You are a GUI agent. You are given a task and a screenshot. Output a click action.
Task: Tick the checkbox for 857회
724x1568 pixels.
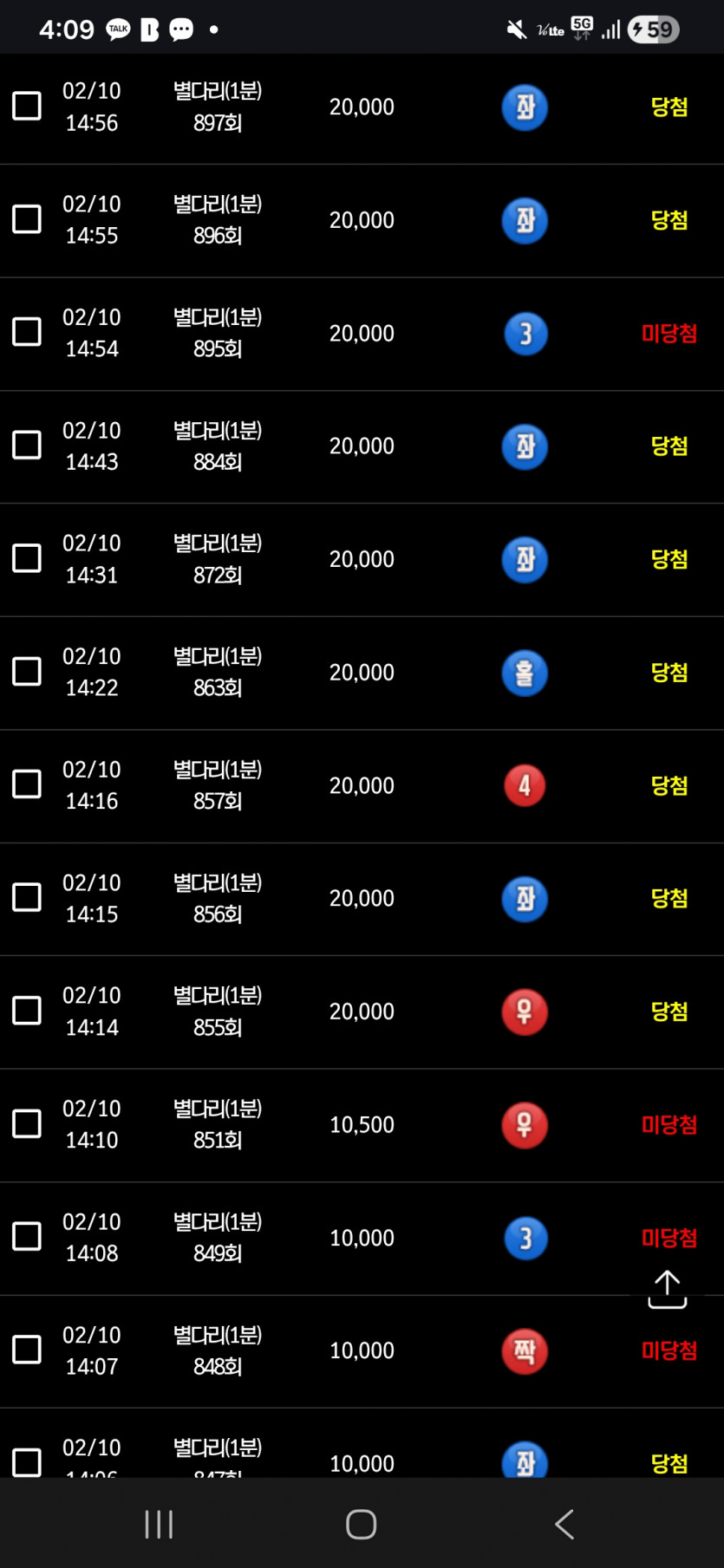[27, 784]
